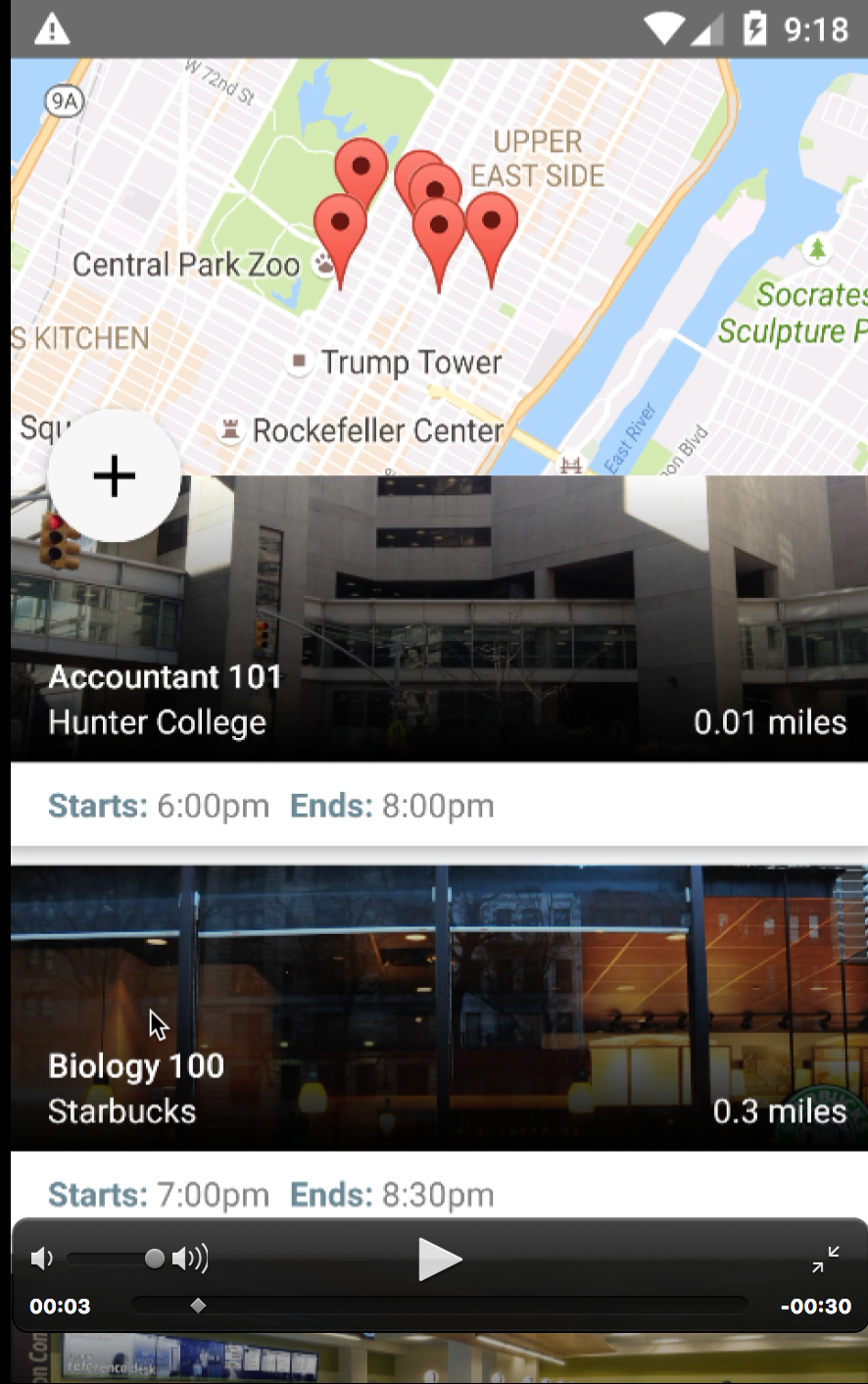Mute using the quiet speaker icon
868x1384 pixels.
tap(41, 1259)
